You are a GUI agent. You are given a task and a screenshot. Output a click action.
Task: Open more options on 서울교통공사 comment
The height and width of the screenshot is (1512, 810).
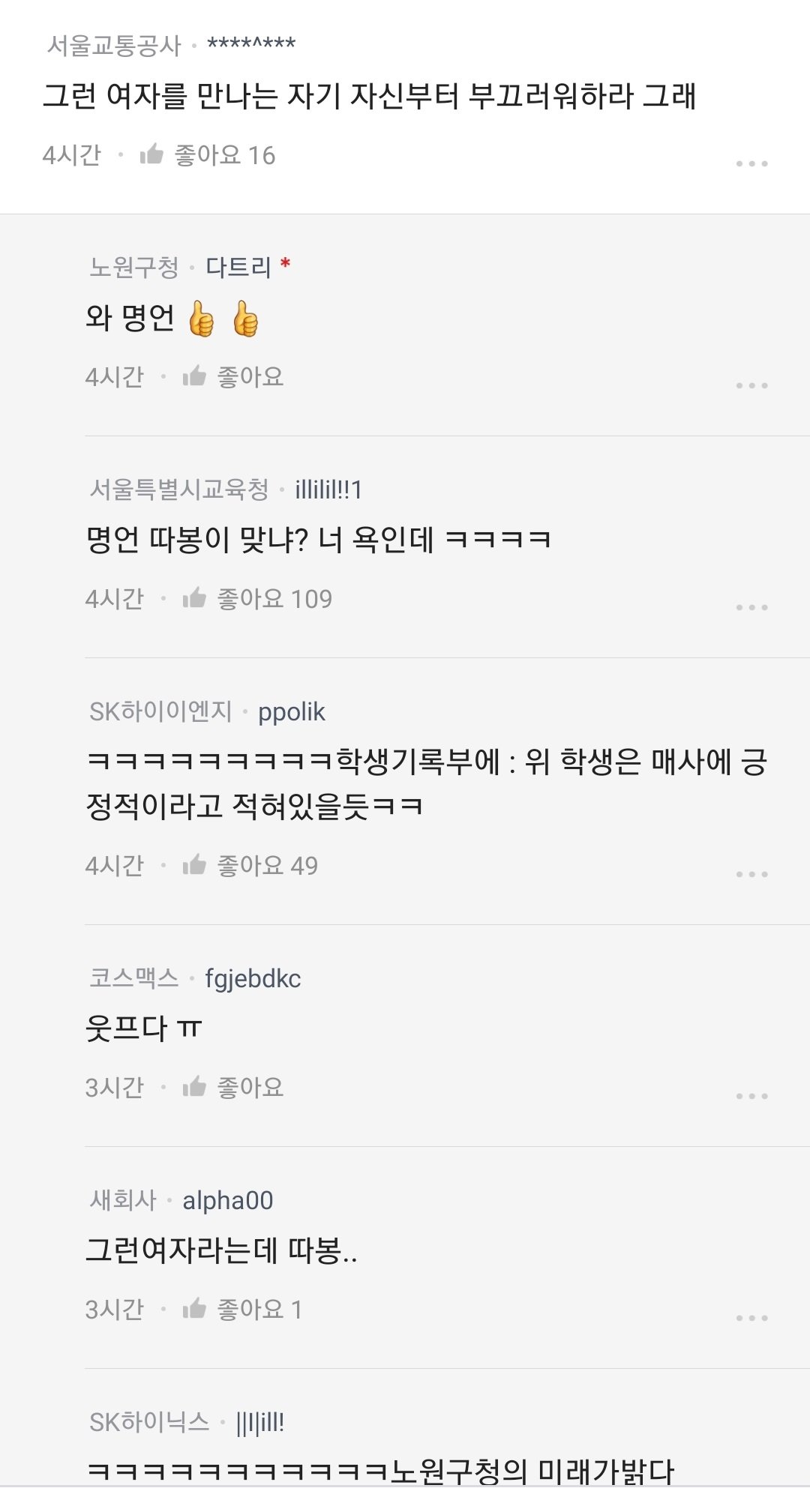tap(751, 163)
